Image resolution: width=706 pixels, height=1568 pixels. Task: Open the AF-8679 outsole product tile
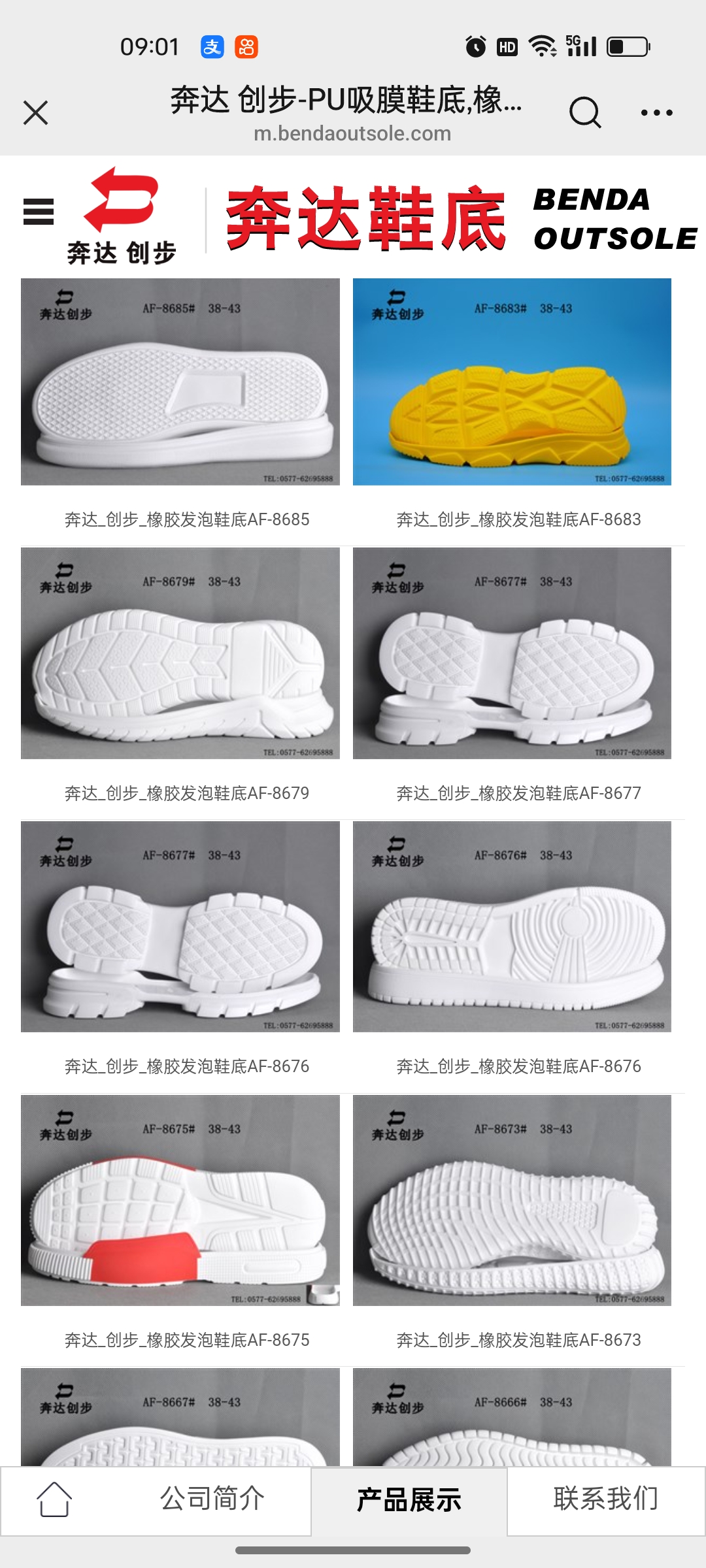180,653
